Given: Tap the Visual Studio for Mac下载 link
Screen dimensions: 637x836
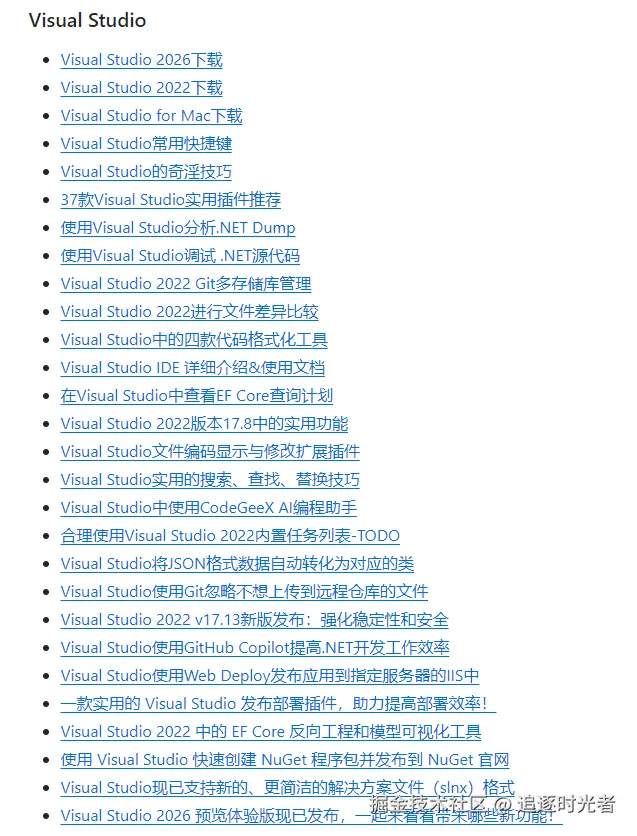Looking at the screenshot, I should (x=151, y=116).
